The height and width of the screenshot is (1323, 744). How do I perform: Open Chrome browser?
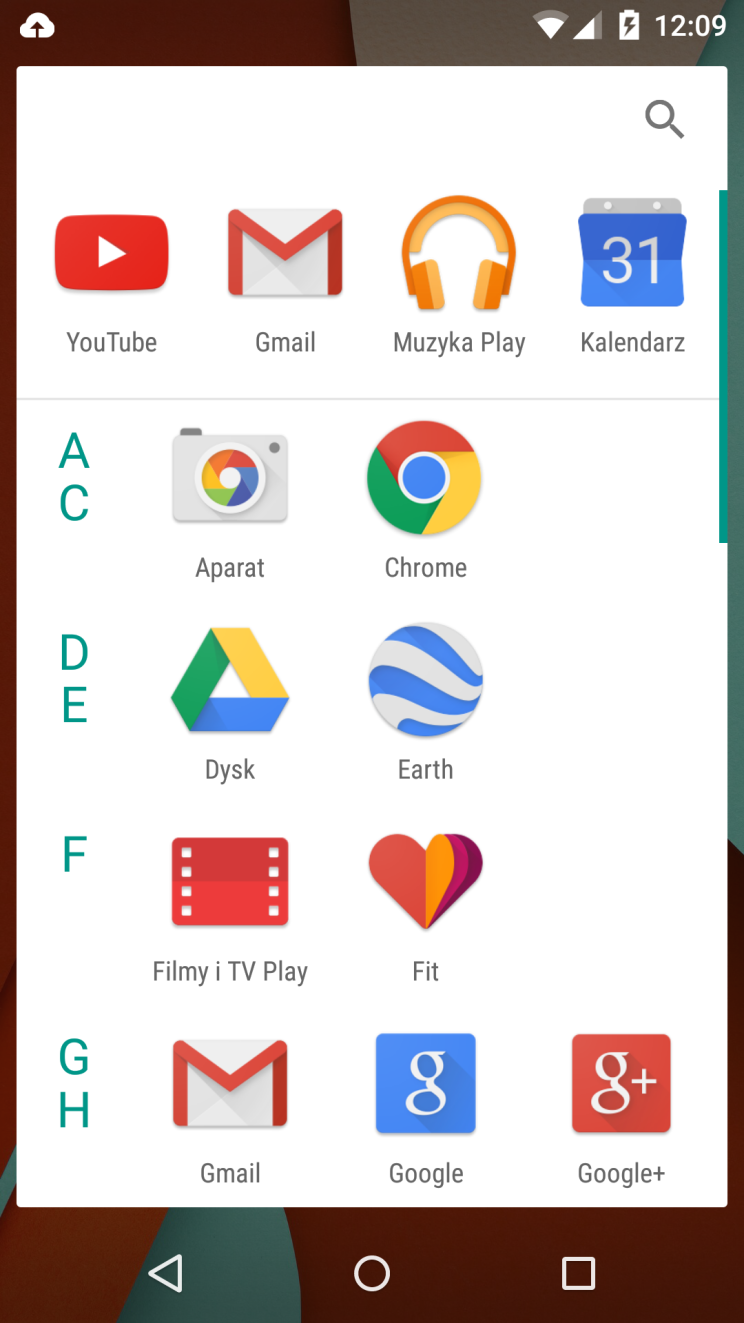tap(425, 477)
